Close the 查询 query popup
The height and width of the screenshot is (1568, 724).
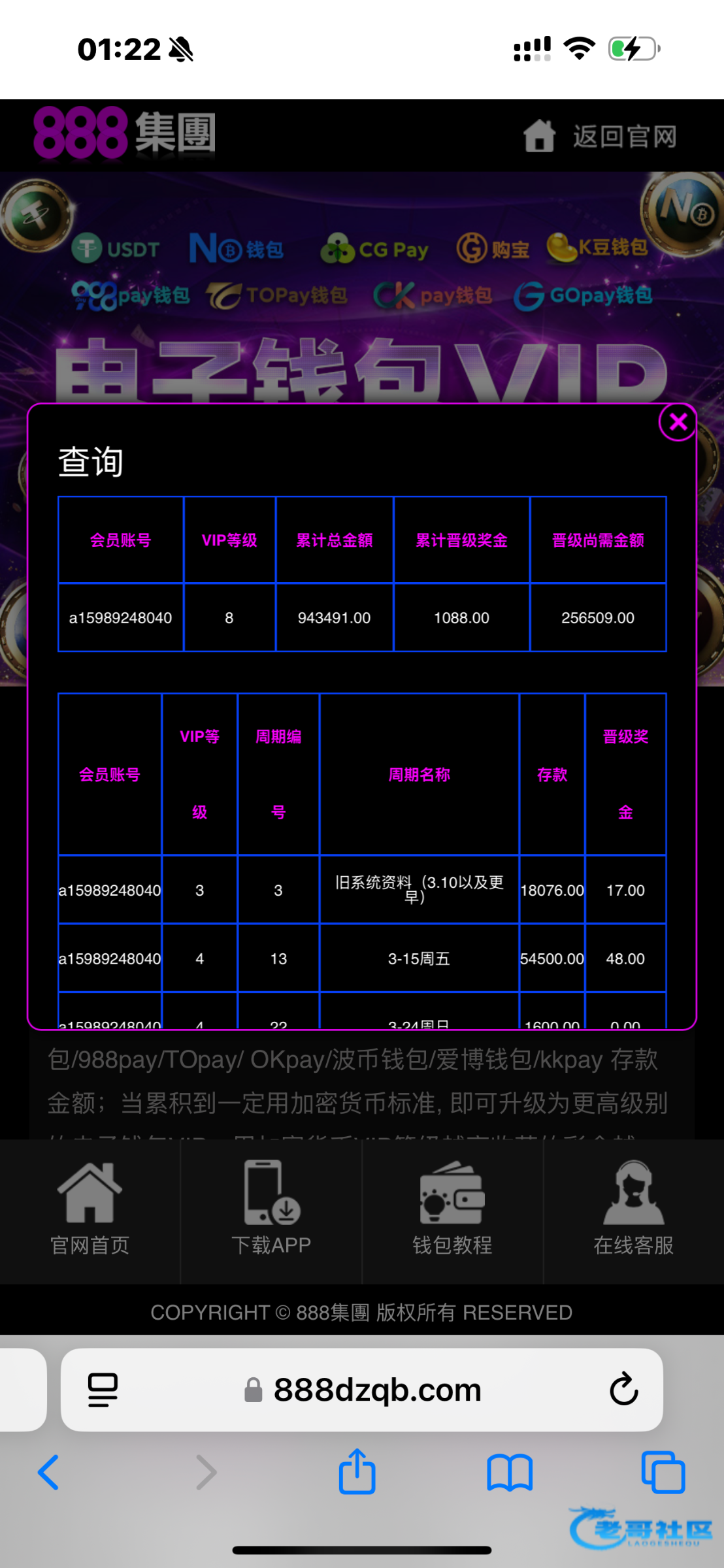[x=678, y=422]
